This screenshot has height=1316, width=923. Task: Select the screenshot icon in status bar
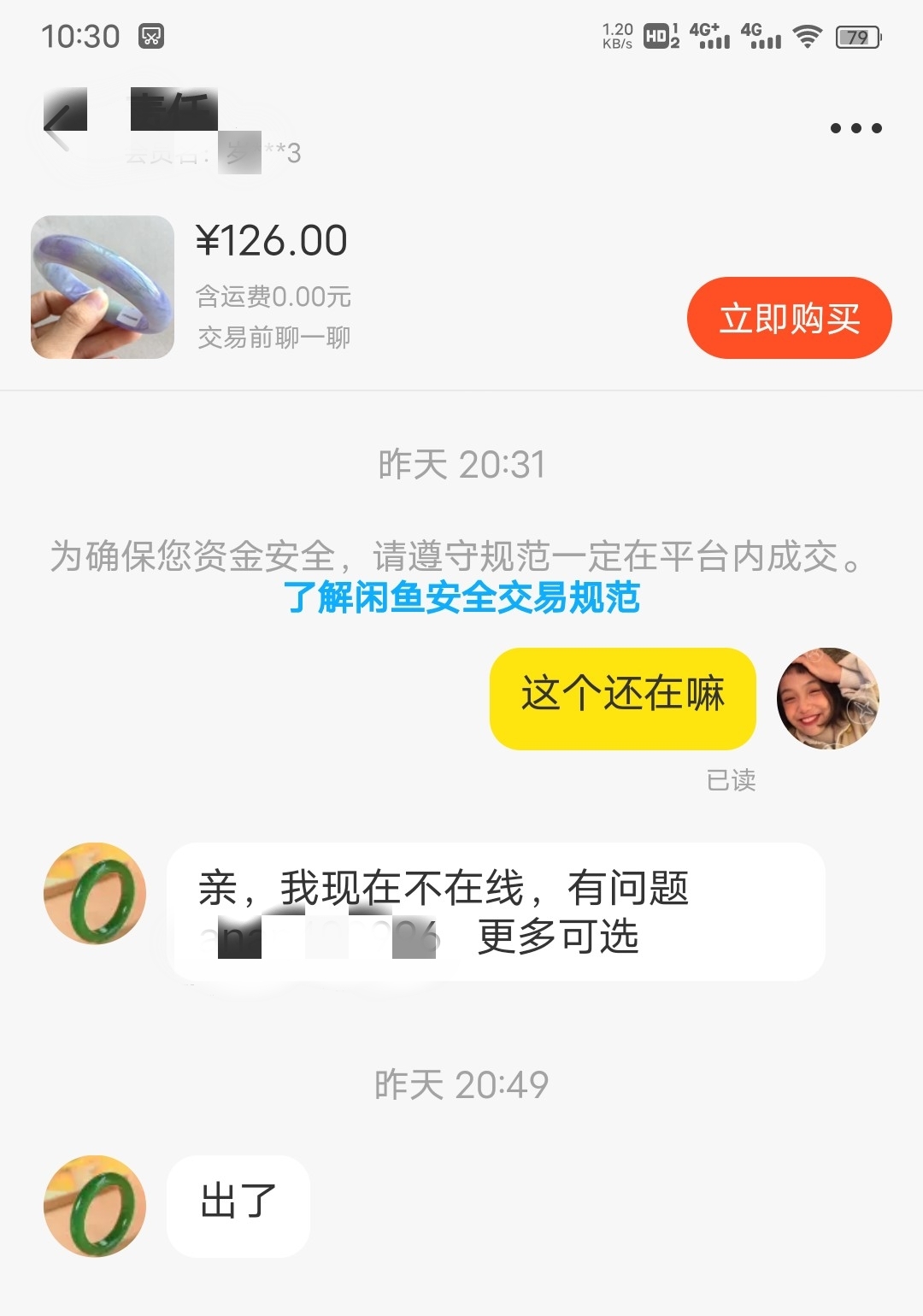pyautogui.click(x=150, y=37)
